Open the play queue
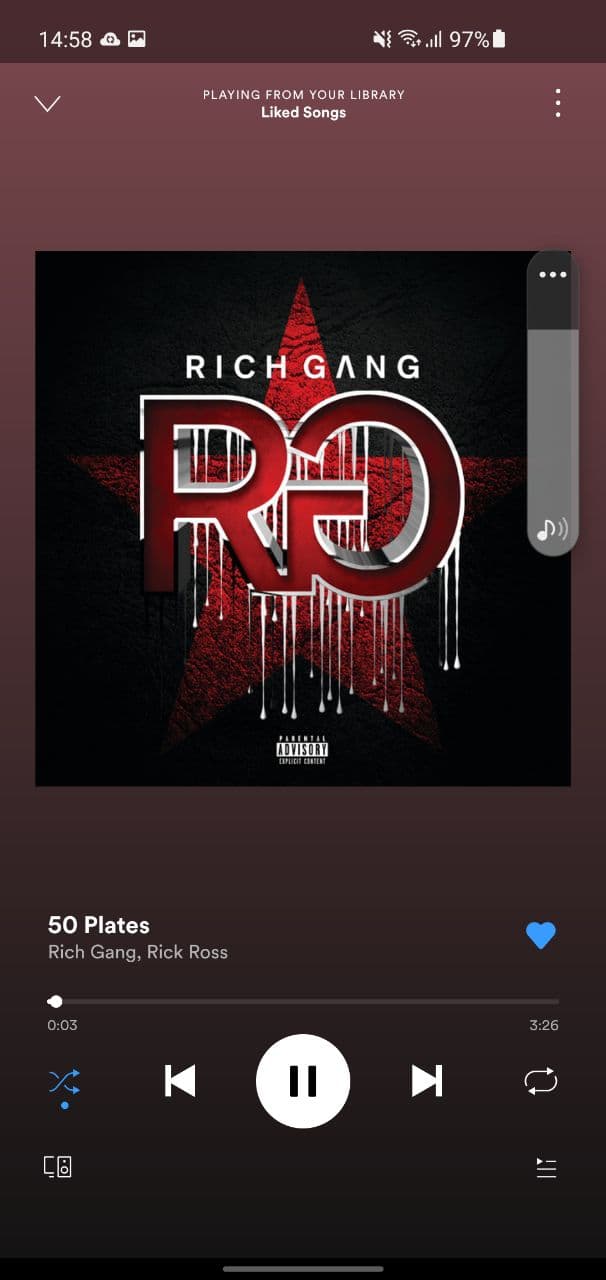The height and width of the screenshot is (1280, 606). [546, 1167]
